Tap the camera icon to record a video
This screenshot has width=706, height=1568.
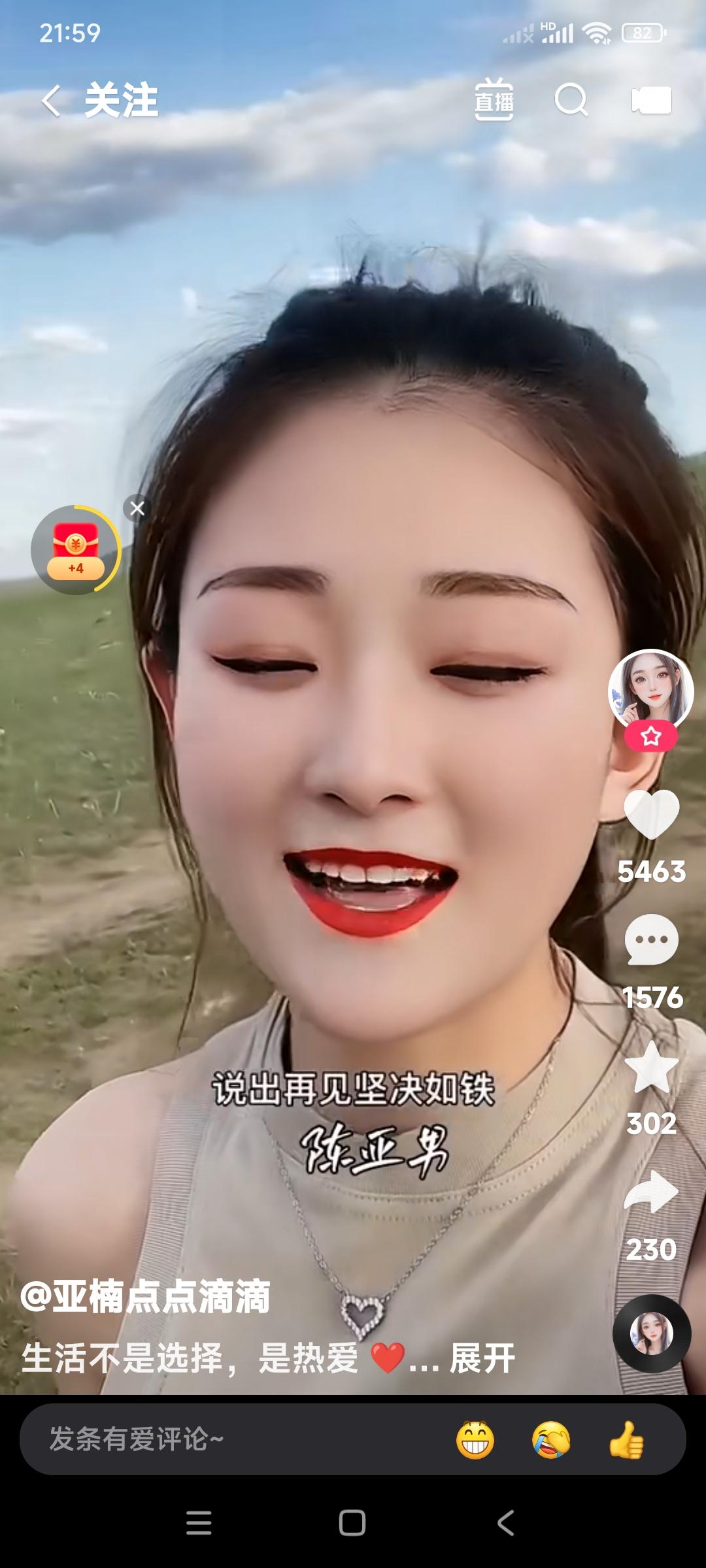click(650, 101)
